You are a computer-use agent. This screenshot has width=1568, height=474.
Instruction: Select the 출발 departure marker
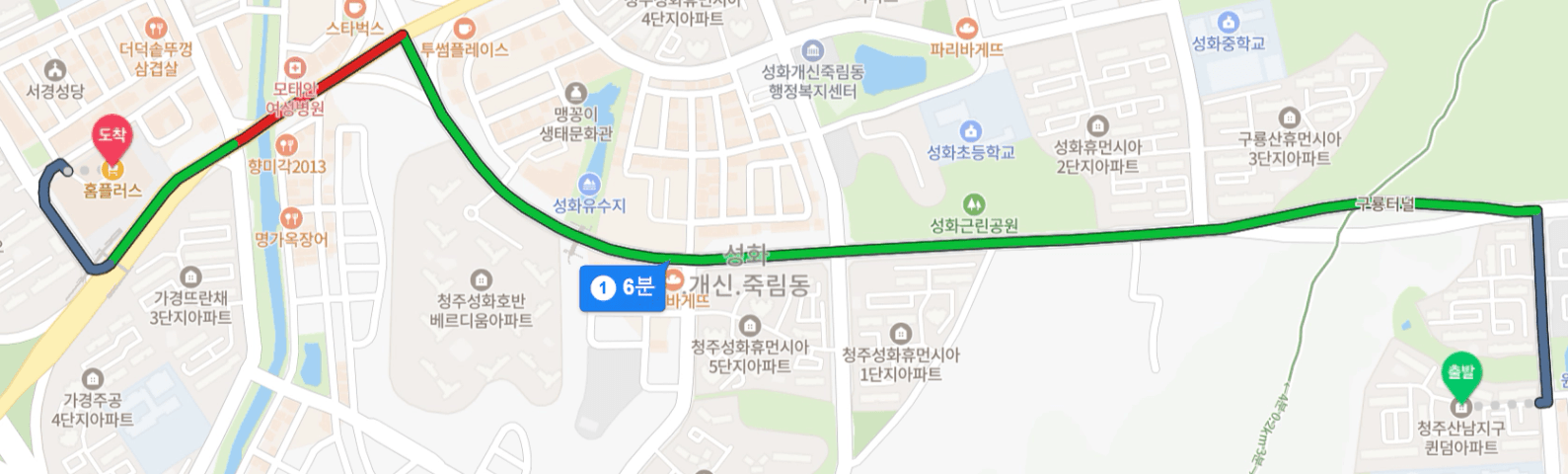pyautogui.click(x=1460, y=373)
